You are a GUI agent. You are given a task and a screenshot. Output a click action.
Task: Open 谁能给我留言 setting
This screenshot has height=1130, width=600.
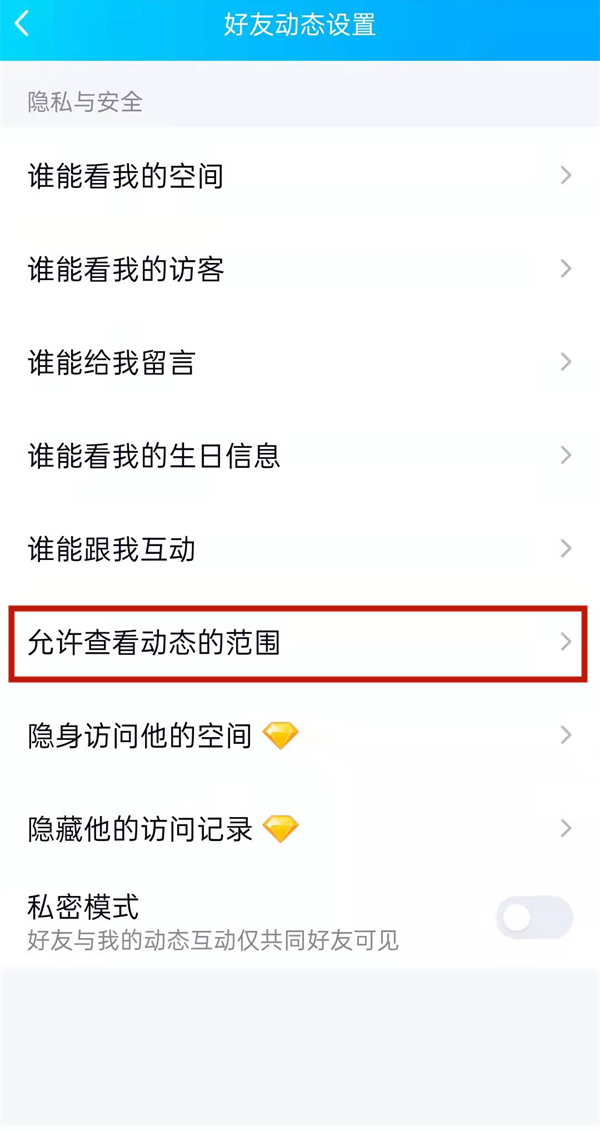pyautogui.click(x=300, y=362)
